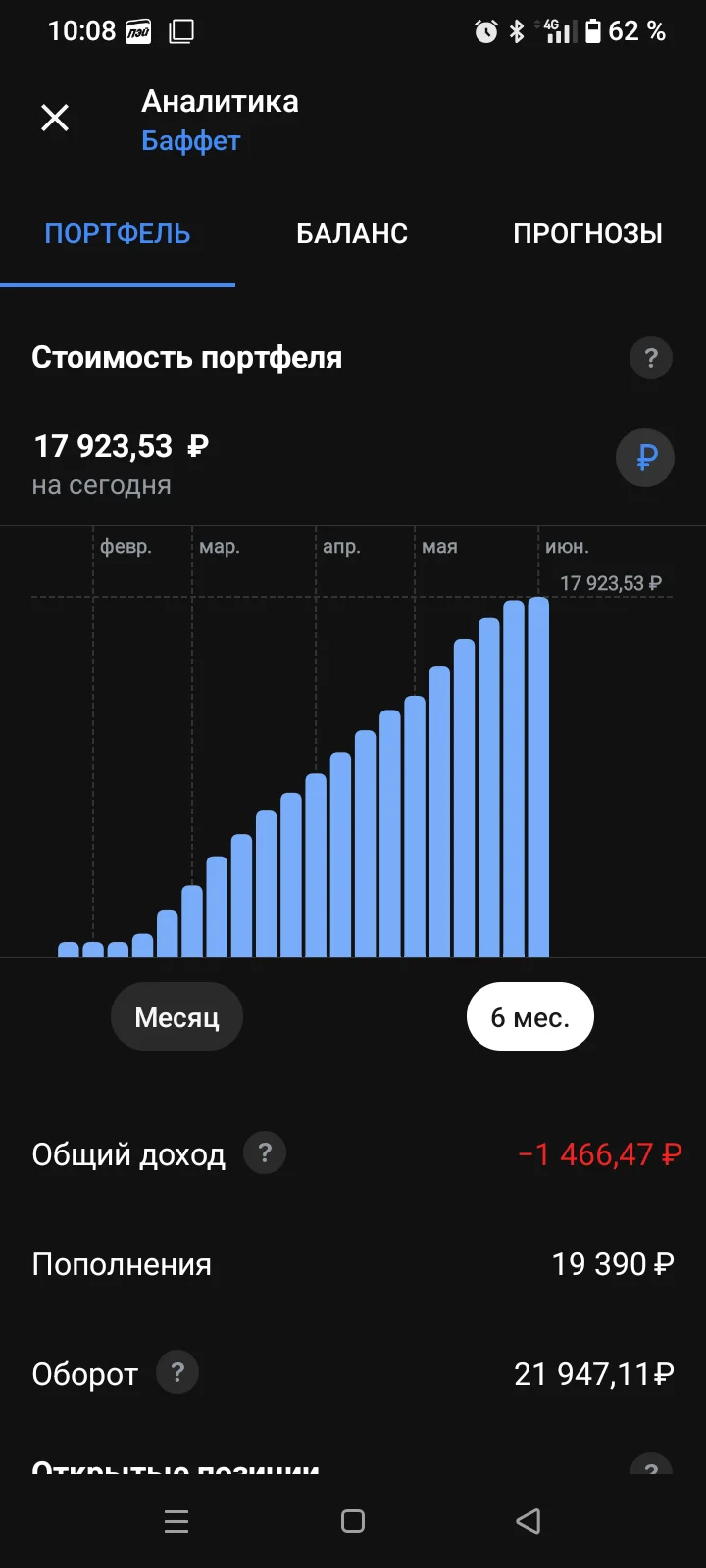
Task: Open help for Общий доход
Action: click(x=265, y=1153)
